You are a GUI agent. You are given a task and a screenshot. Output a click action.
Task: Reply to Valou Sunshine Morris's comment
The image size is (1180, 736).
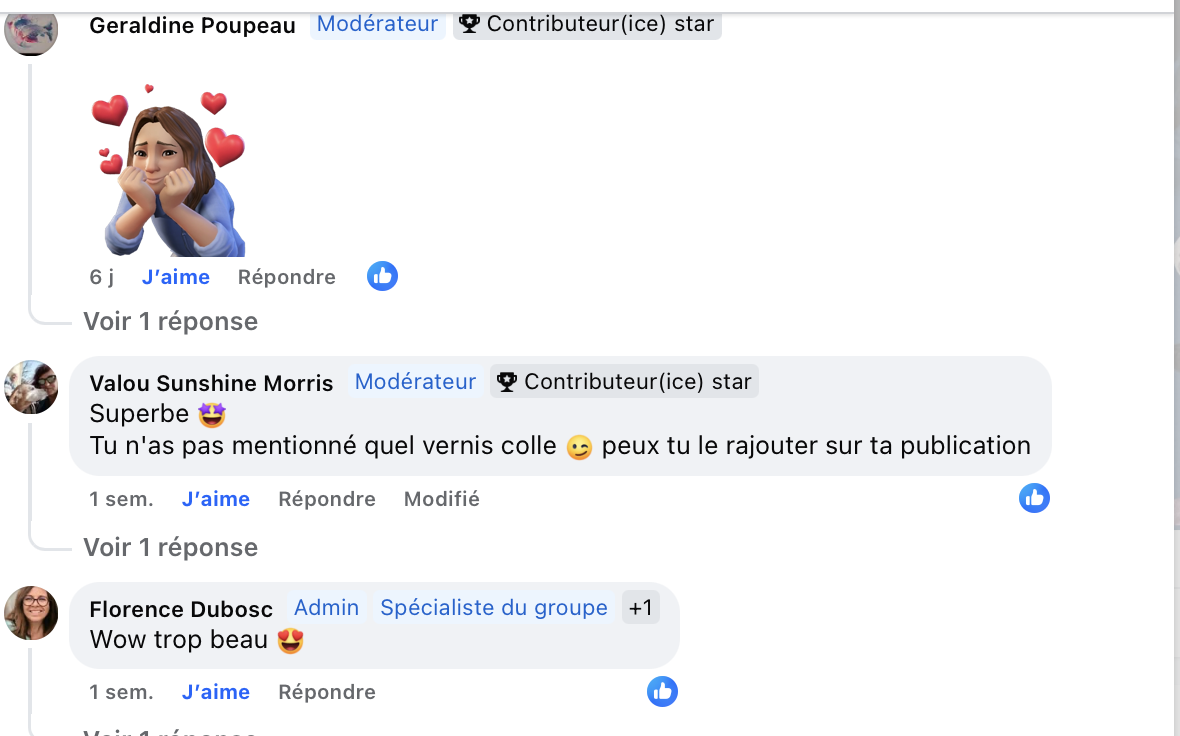click(326, 499)
